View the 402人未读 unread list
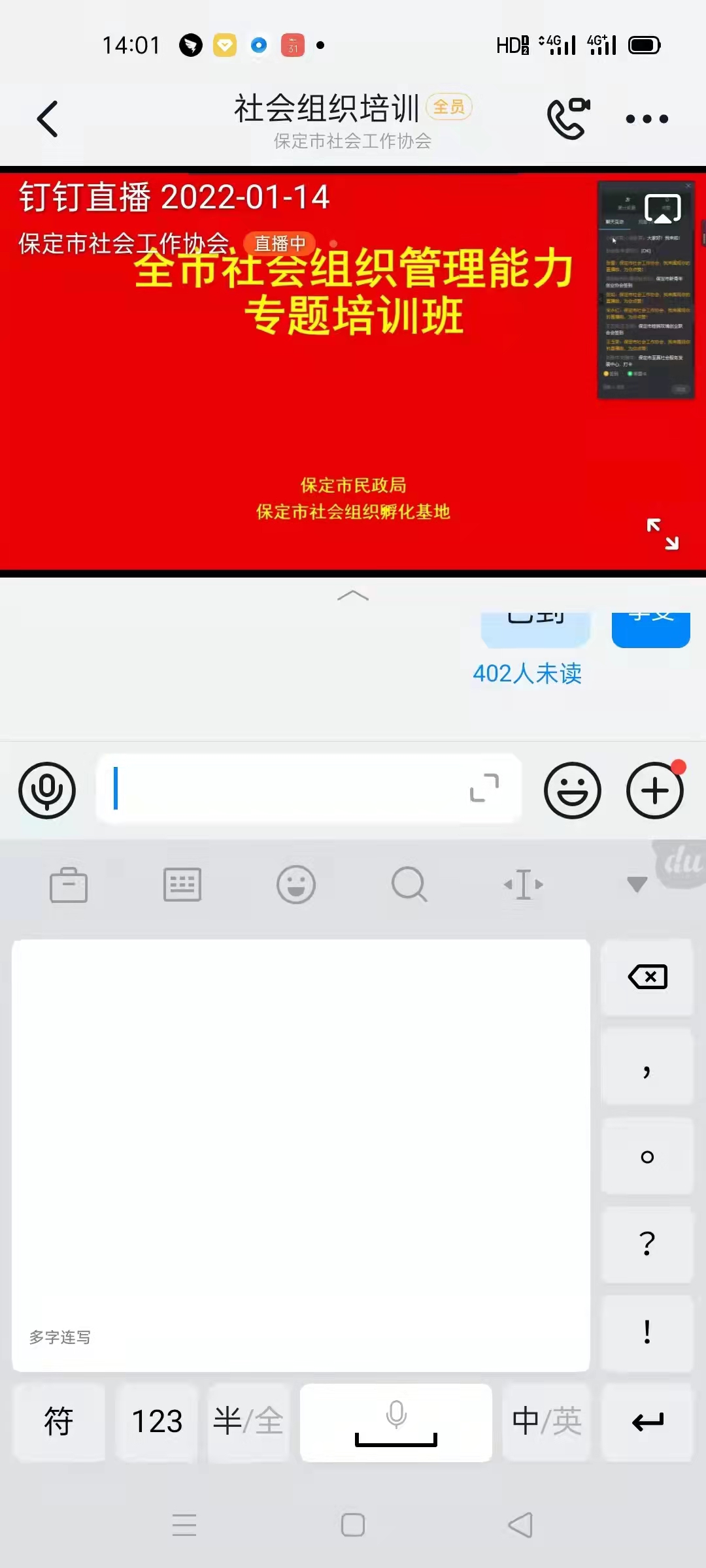Screen dimensions: 706x1568 click(x=527, y=674)
